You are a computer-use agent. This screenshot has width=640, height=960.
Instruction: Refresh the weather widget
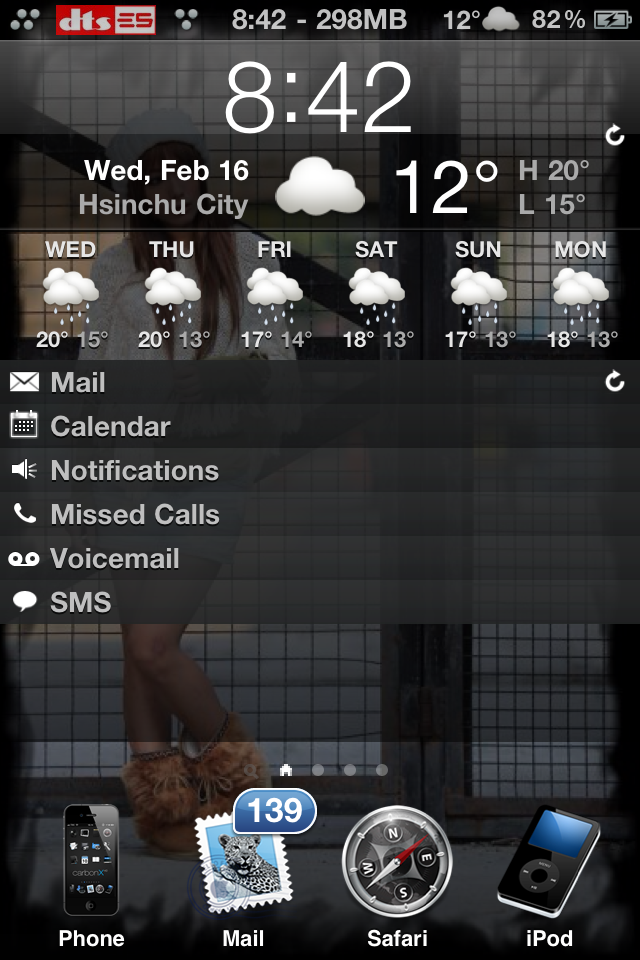tap(615, 135)
